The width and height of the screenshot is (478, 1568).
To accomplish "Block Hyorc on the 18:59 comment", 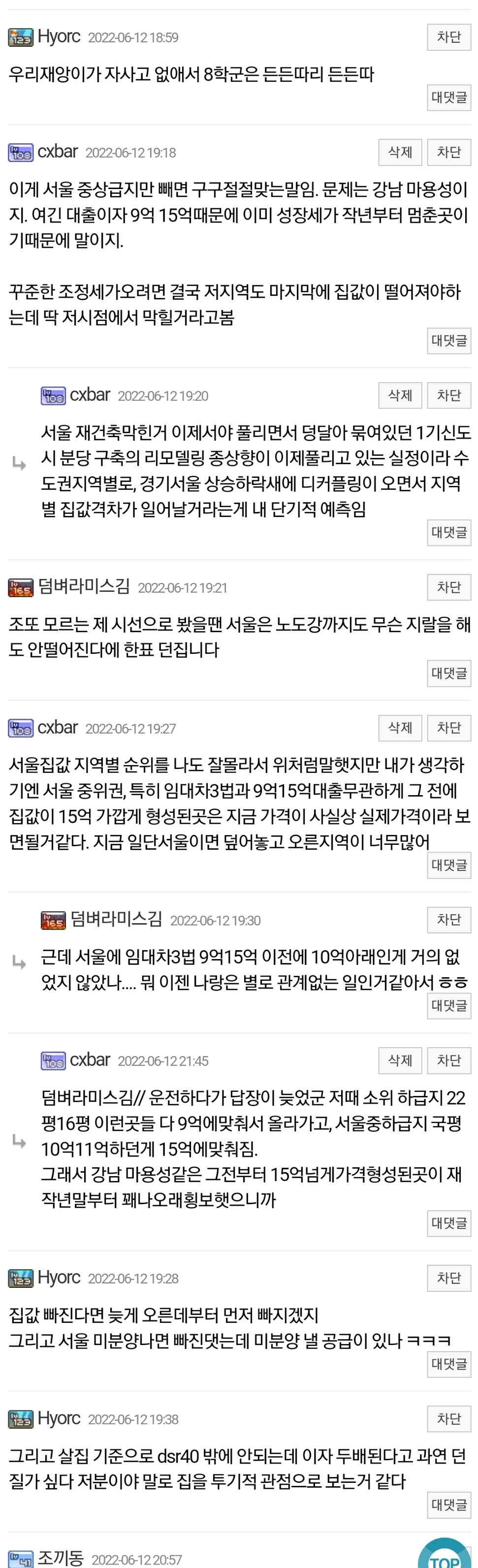I will tap(449, 37).
